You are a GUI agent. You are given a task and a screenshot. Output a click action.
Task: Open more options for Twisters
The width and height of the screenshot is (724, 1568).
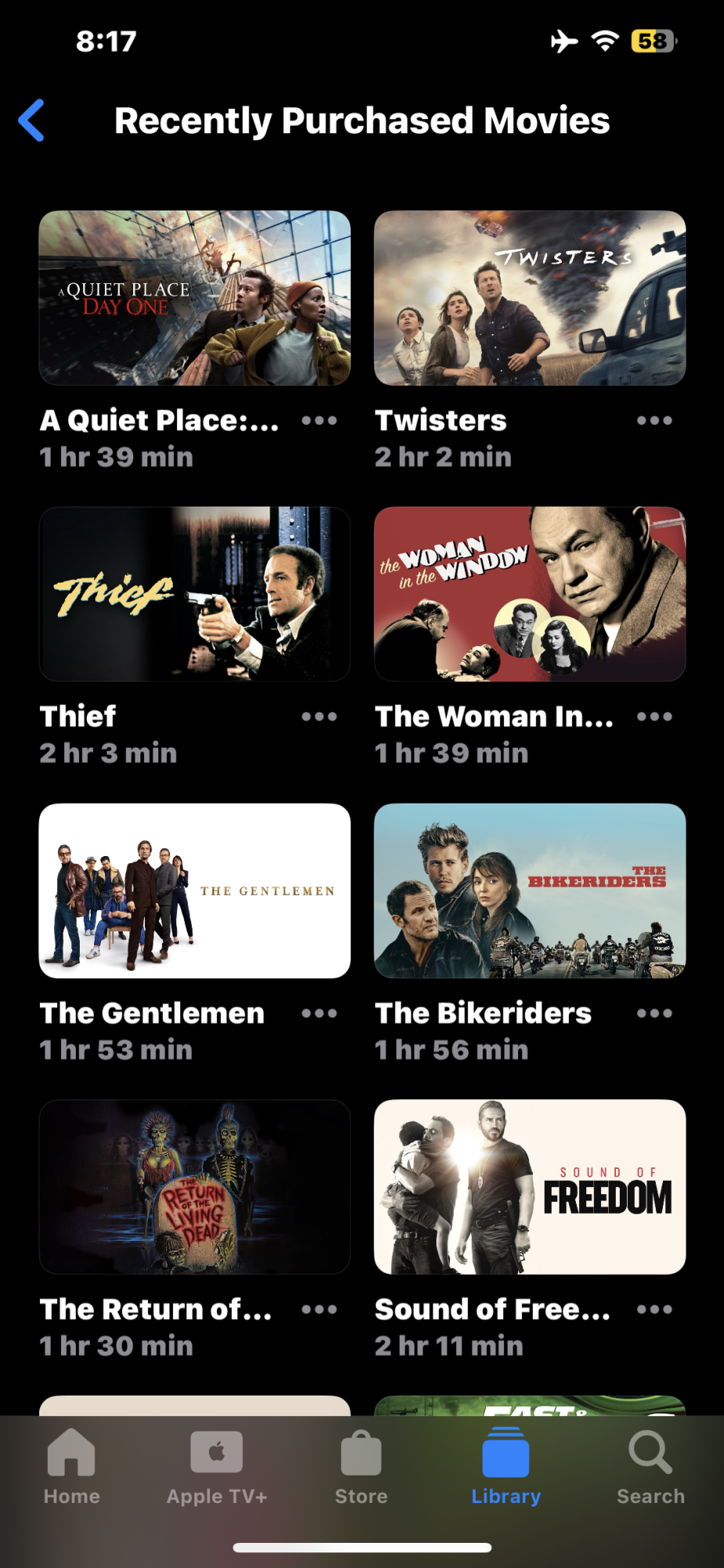pyautogui.click(x=654, y=421)
